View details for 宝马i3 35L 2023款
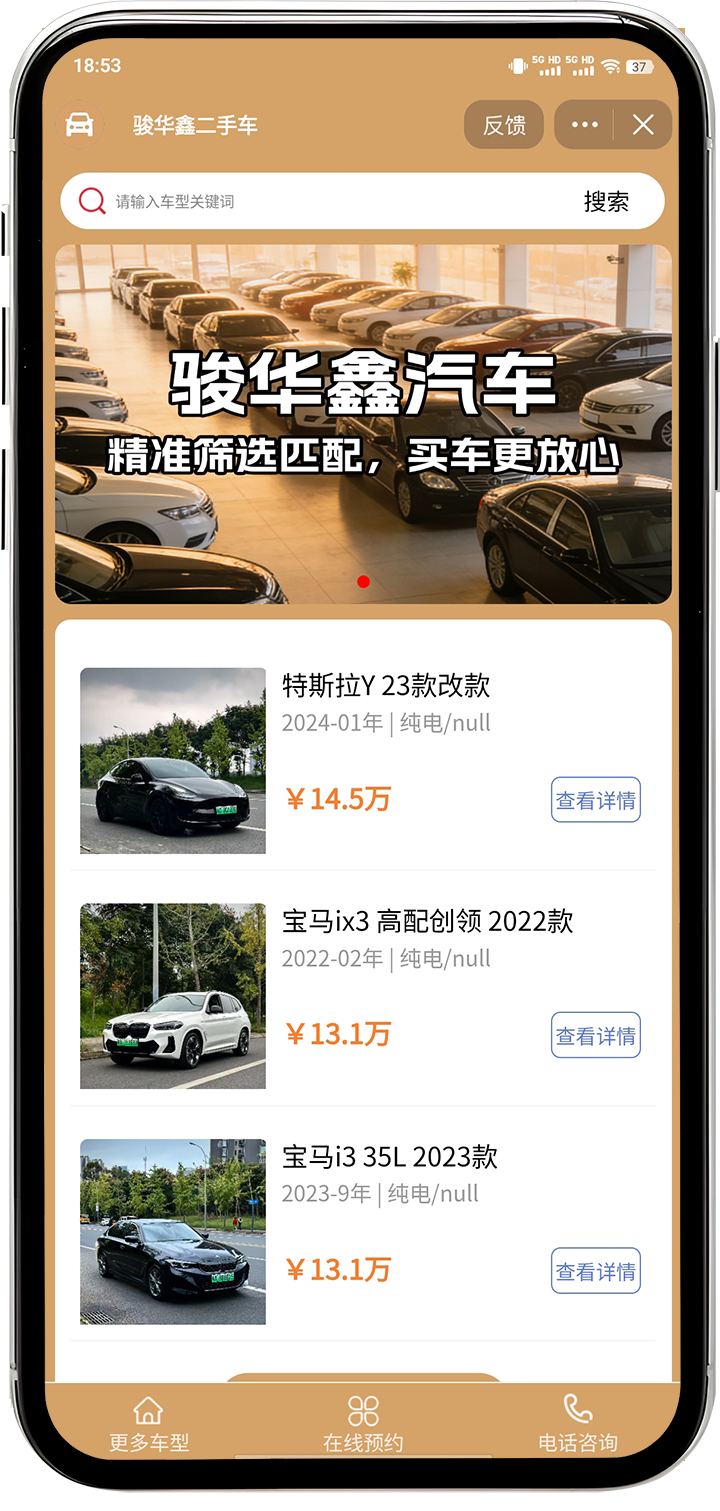 [595, 1271]
